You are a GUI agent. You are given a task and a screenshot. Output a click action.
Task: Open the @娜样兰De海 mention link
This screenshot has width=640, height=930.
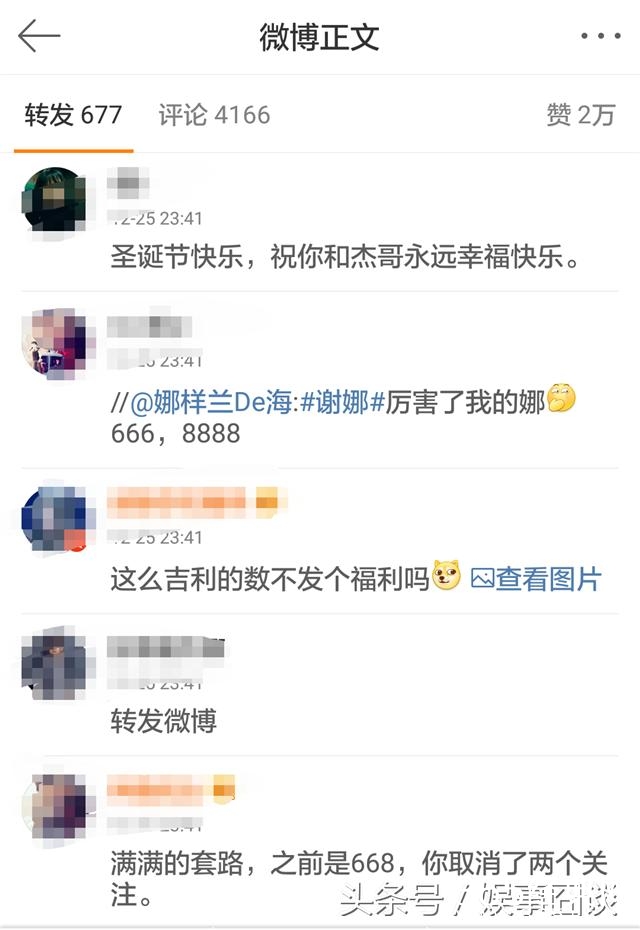pos(212,403)
